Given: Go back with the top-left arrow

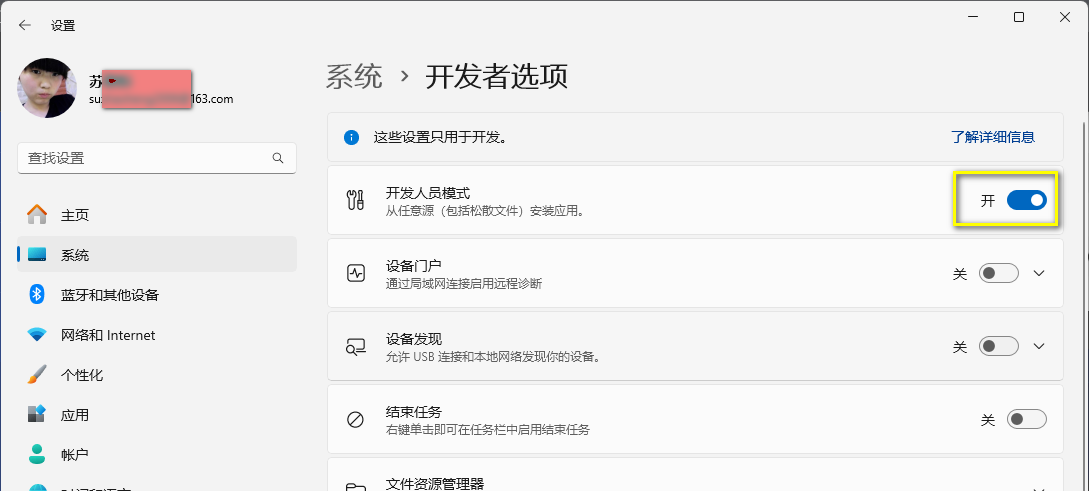Looking at the screenshot, I should point(25,25).
